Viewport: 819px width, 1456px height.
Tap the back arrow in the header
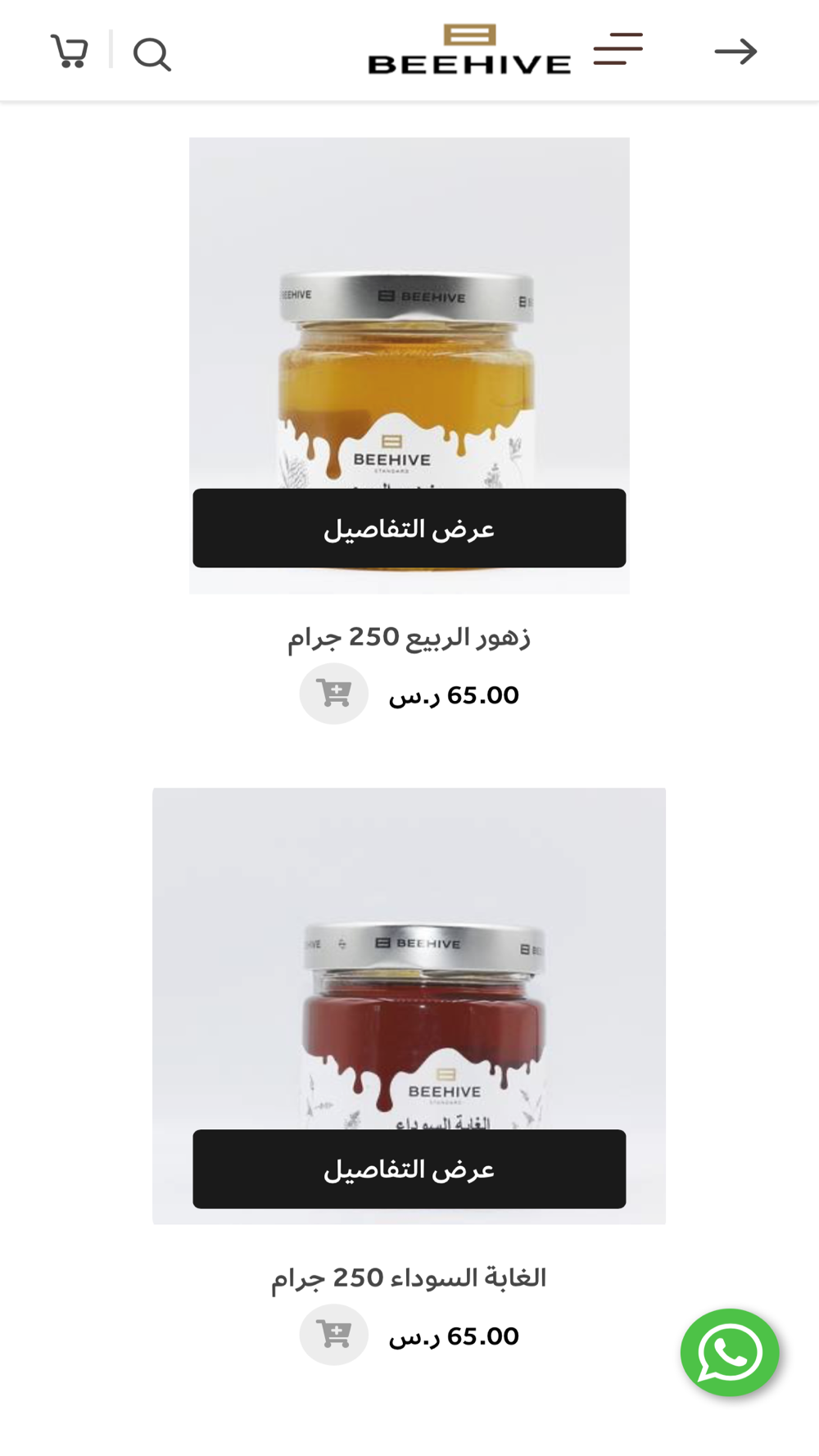tap(735, 52)
